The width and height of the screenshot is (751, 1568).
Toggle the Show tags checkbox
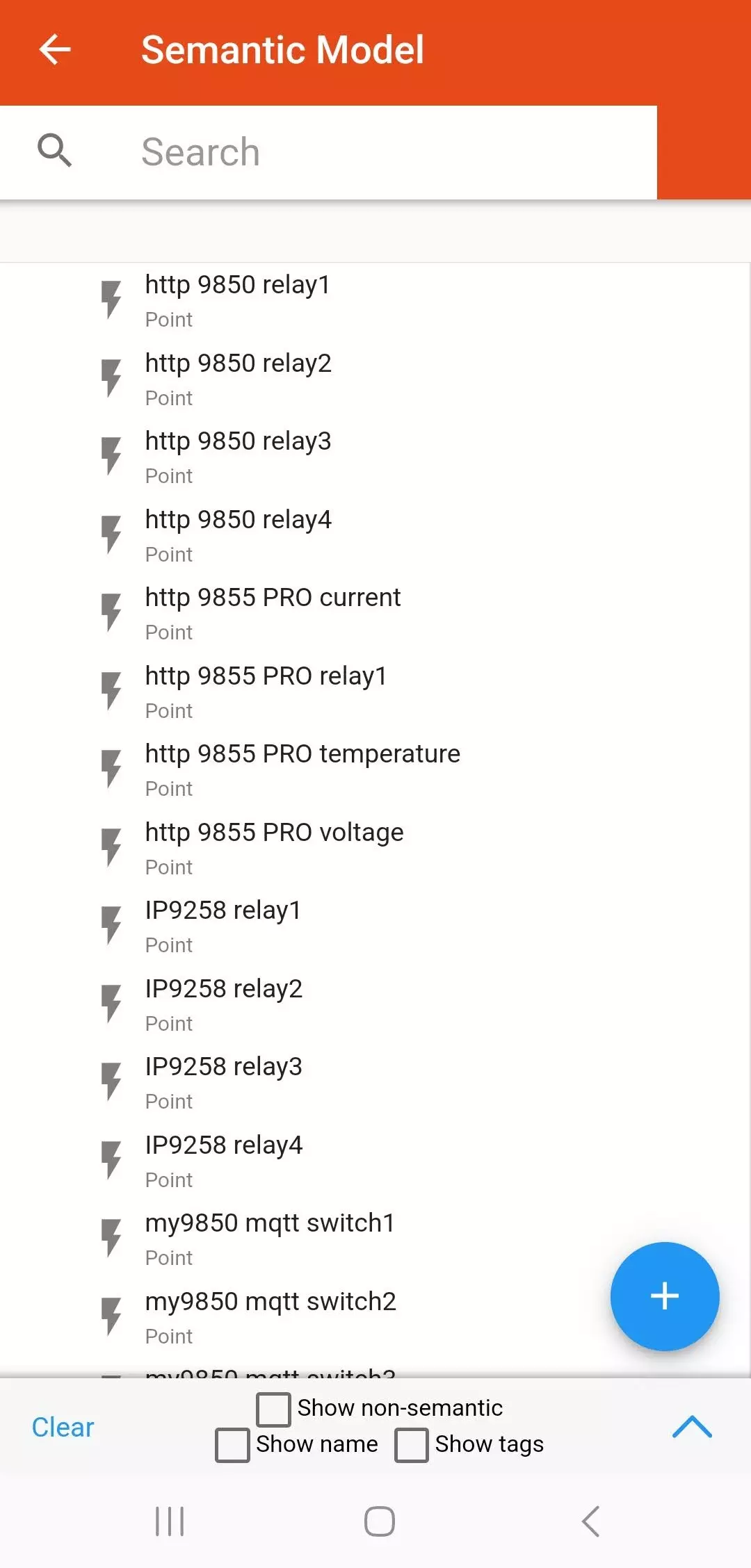click(412, 1445)
